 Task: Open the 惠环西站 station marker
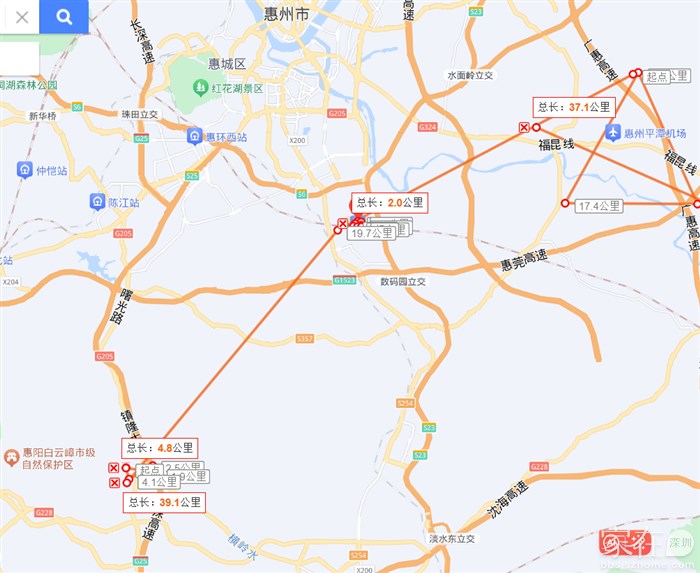tap(193, 136)
